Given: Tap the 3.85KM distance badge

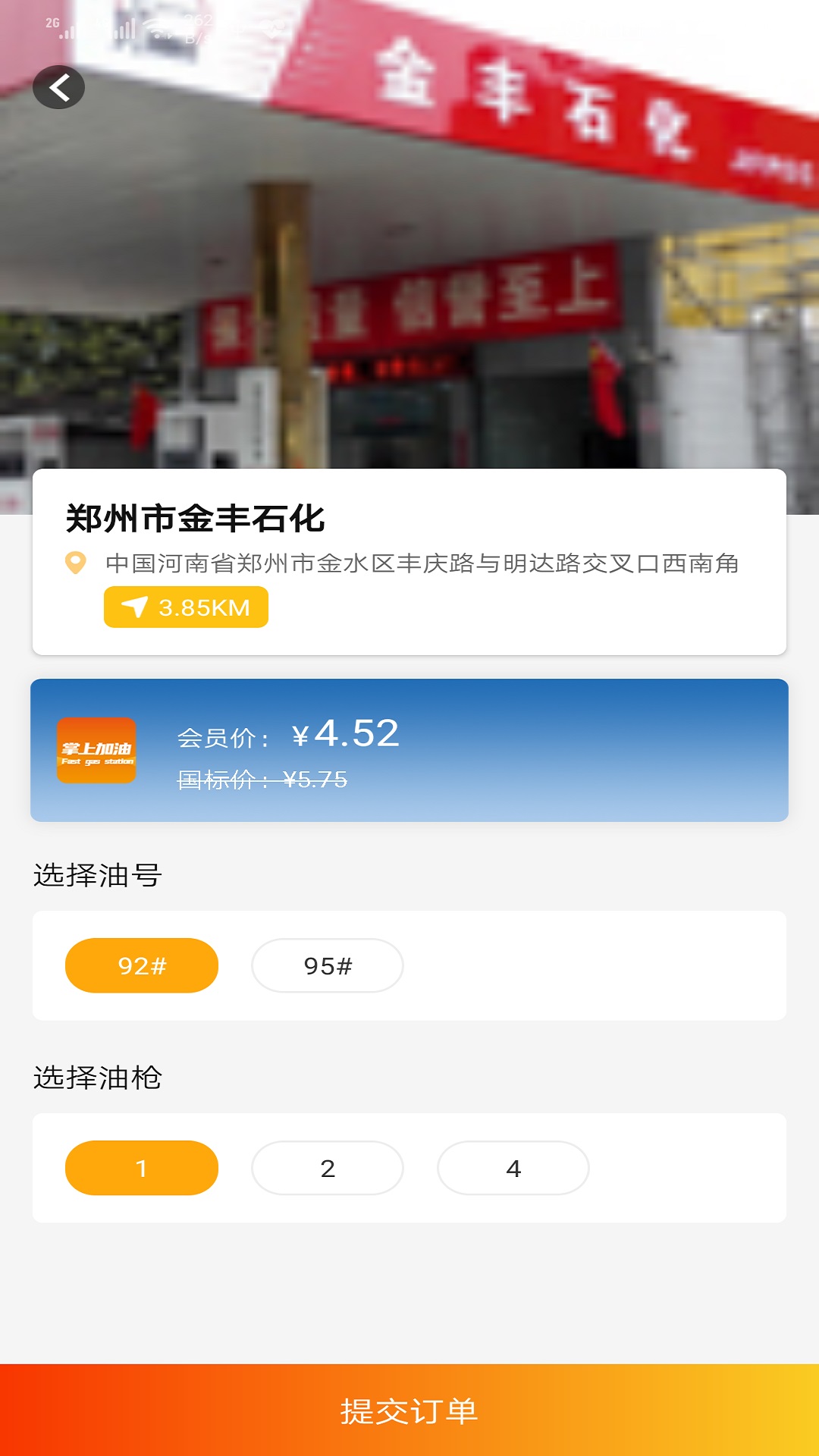Looking at the screenshot, I should click(186, 607).
